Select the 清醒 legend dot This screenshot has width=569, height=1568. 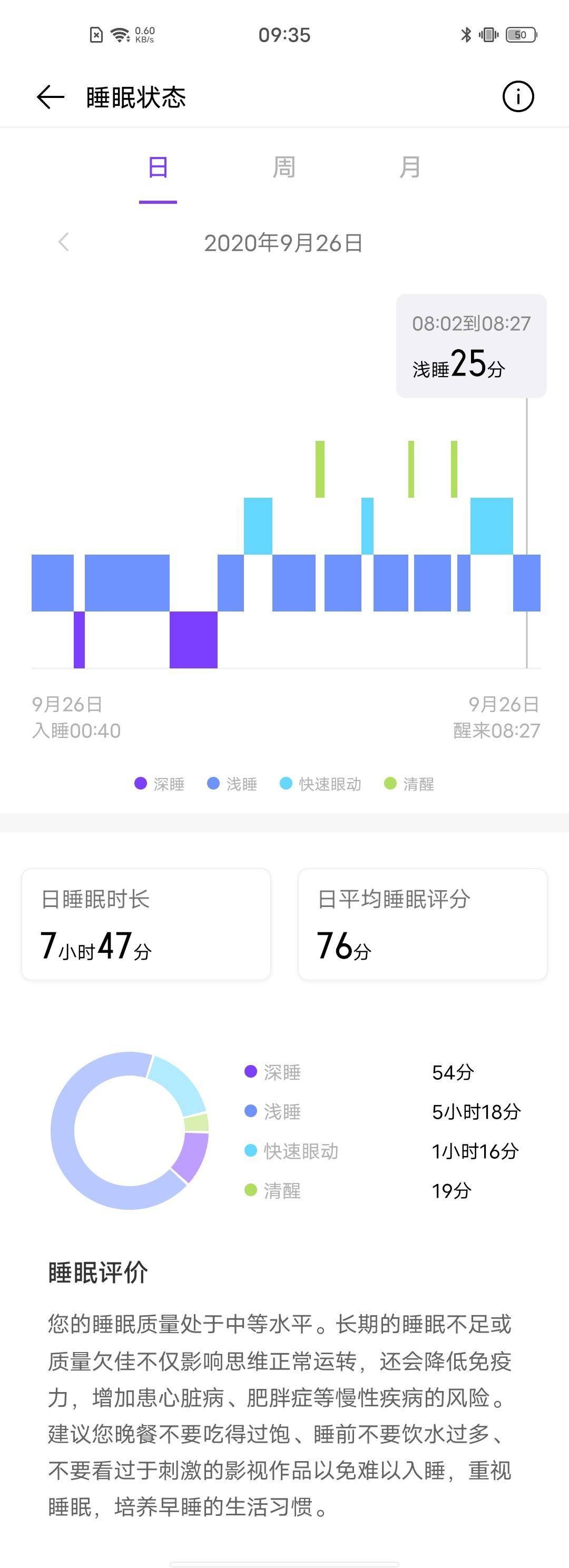point(390,783)
